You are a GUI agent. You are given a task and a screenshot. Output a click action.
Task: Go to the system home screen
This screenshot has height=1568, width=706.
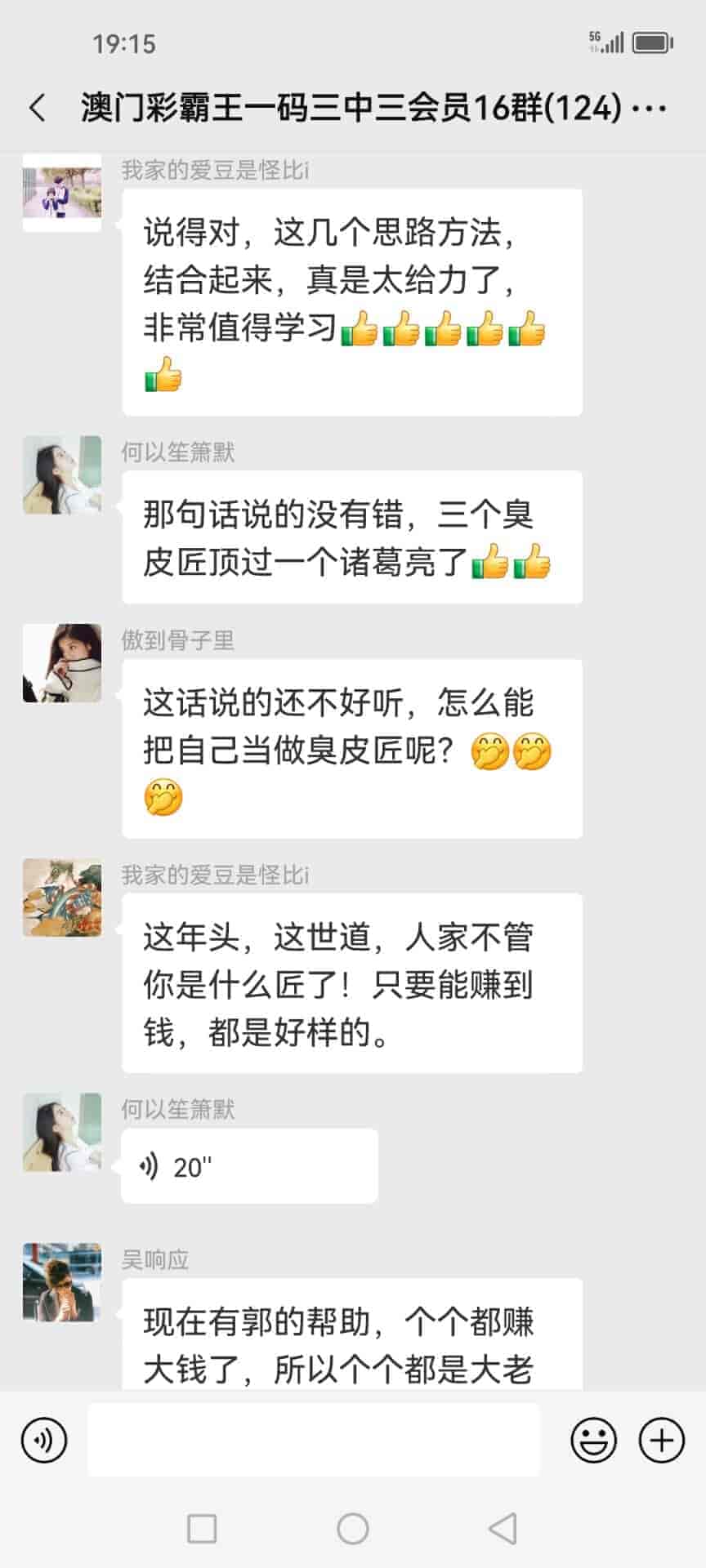click(x=353, y=1529)
